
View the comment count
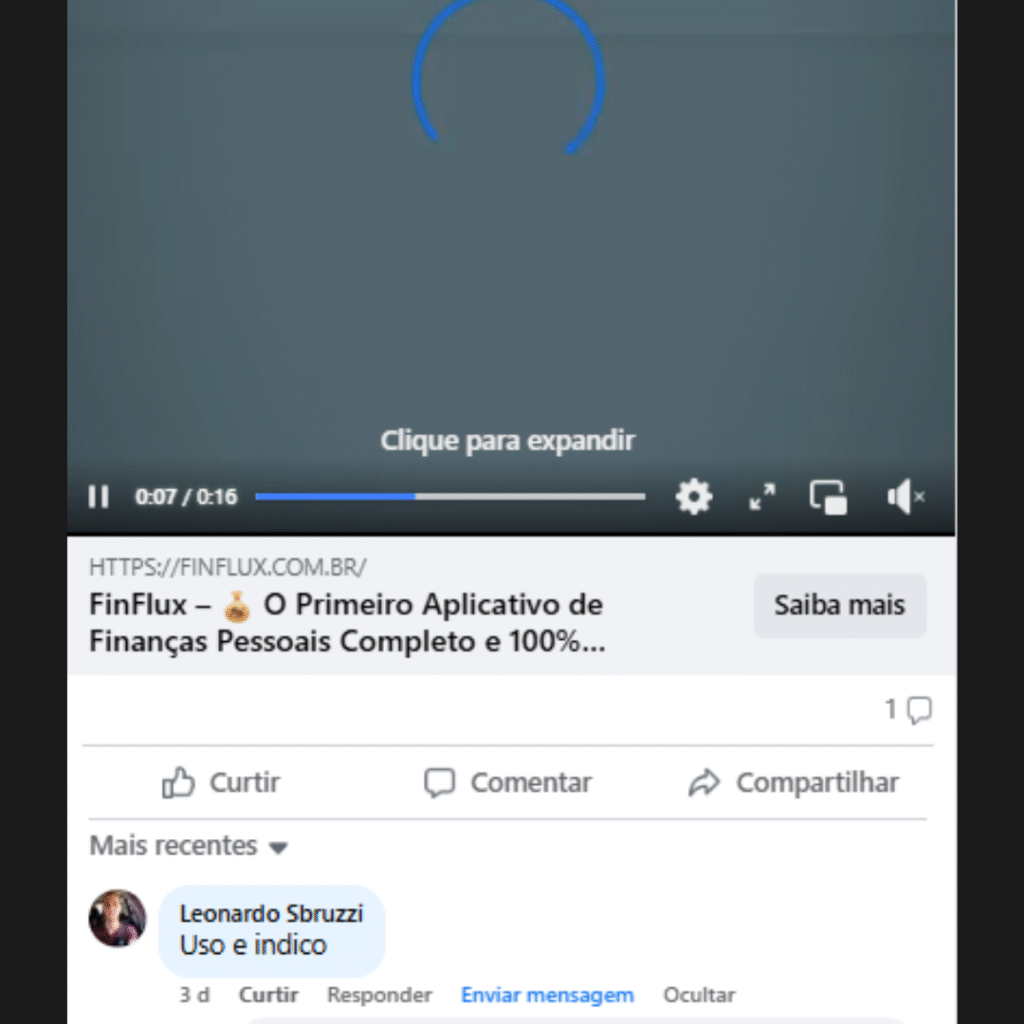click(908, 710)
